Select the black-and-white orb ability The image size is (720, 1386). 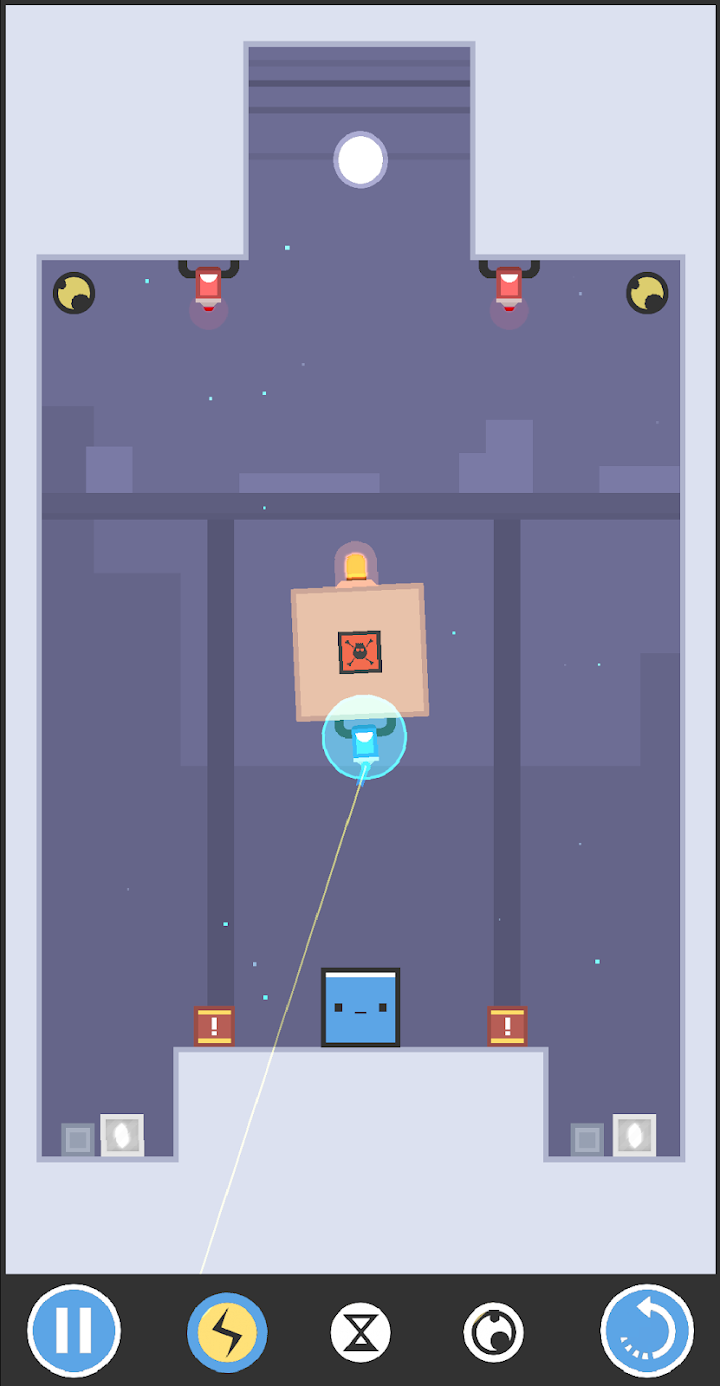494,1333
